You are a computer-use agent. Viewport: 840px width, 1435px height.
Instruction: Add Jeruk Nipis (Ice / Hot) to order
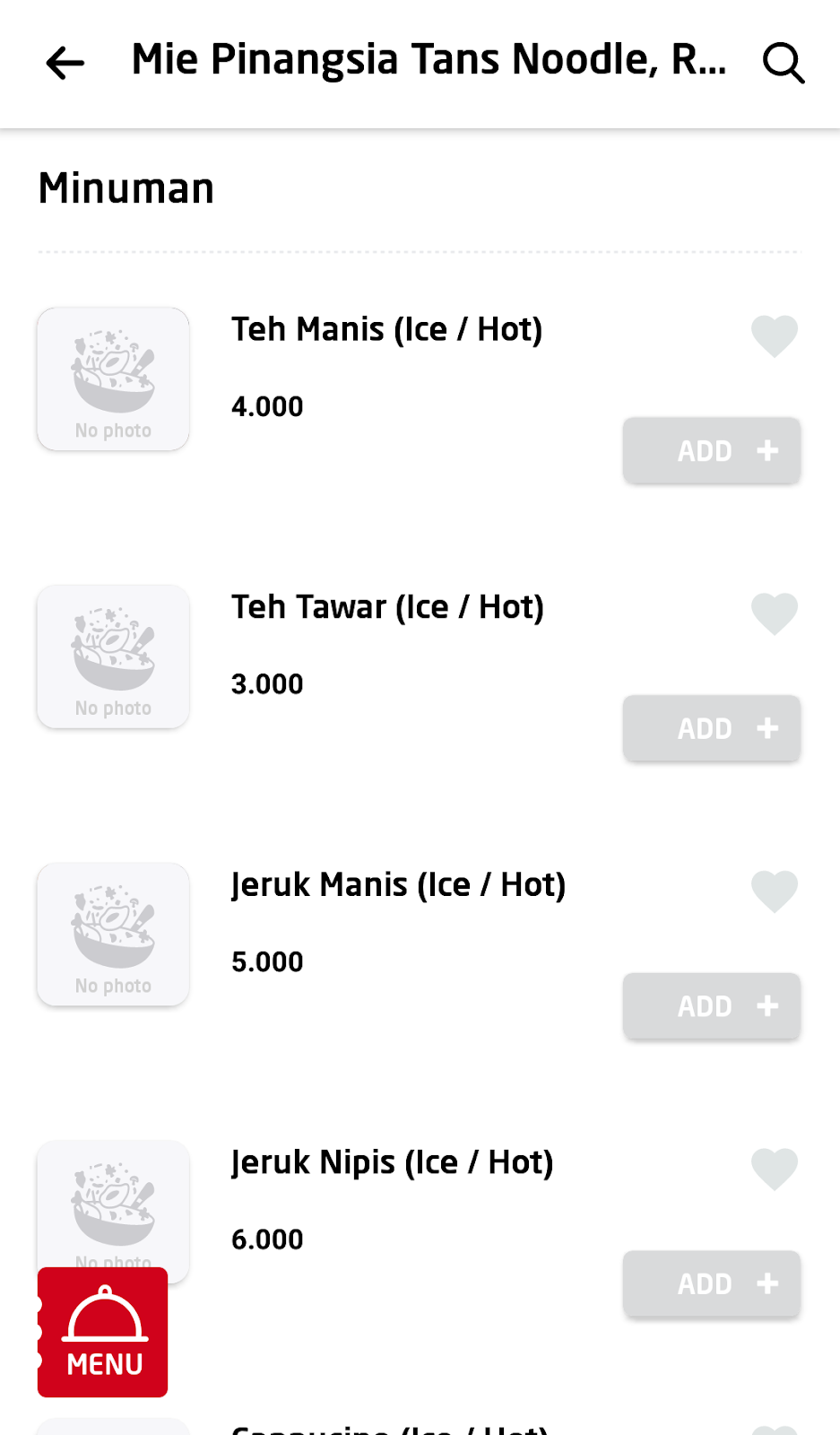[711, 1283]
